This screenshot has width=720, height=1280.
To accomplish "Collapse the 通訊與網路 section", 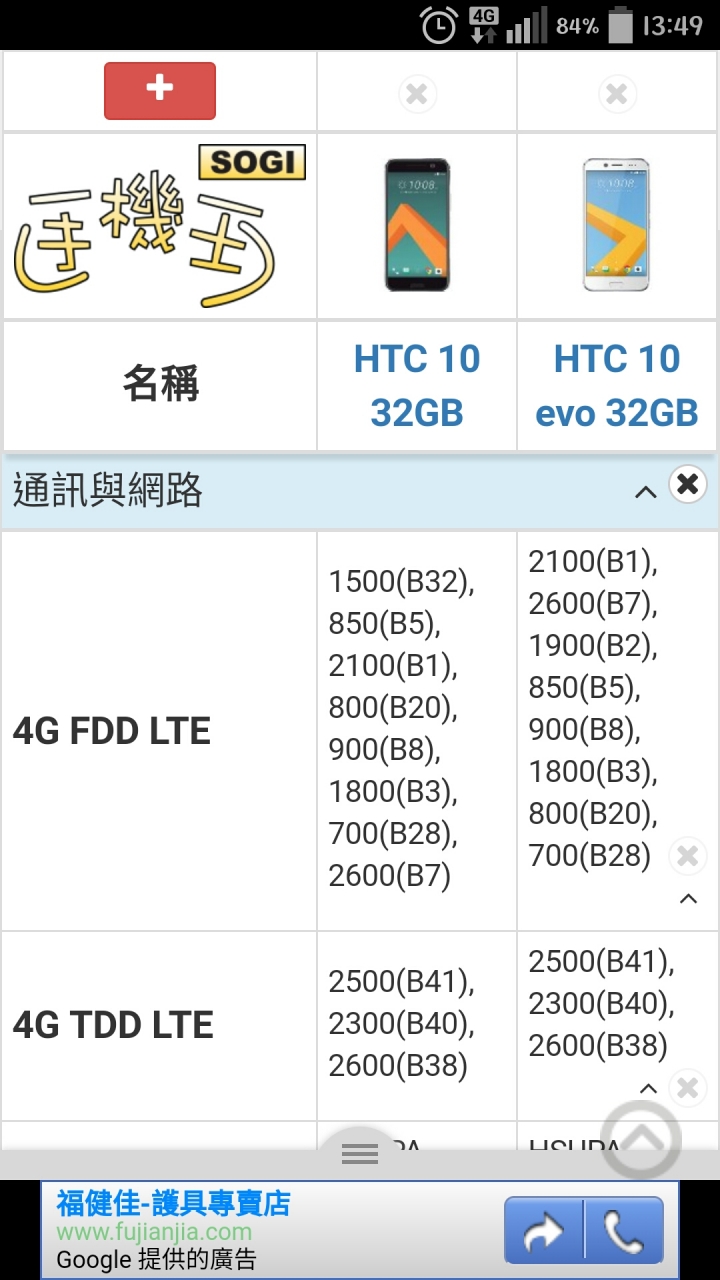I will (646, 491).
